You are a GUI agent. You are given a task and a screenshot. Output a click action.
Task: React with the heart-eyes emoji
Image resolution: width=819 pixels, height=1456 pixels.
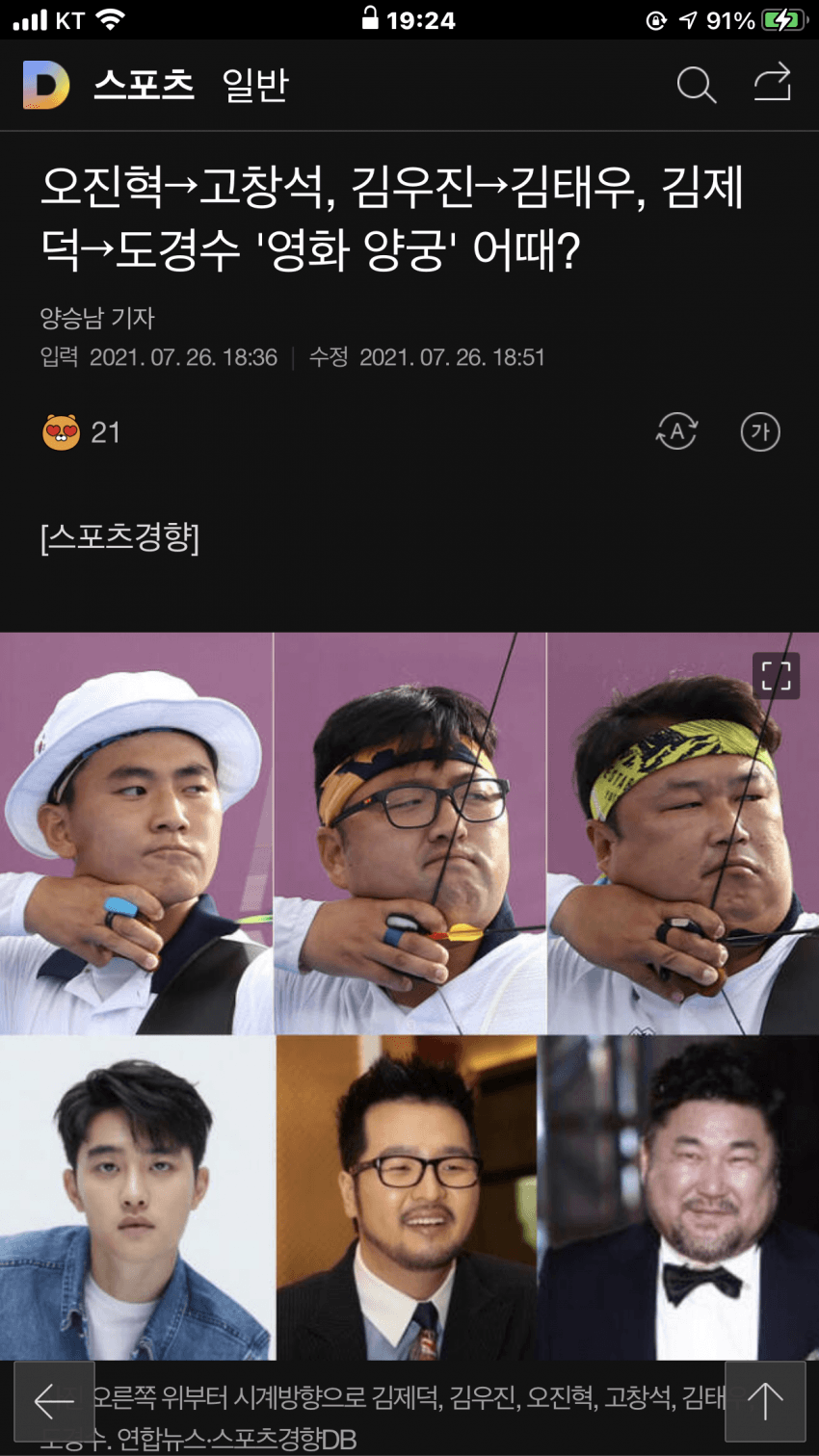point(61,432)
